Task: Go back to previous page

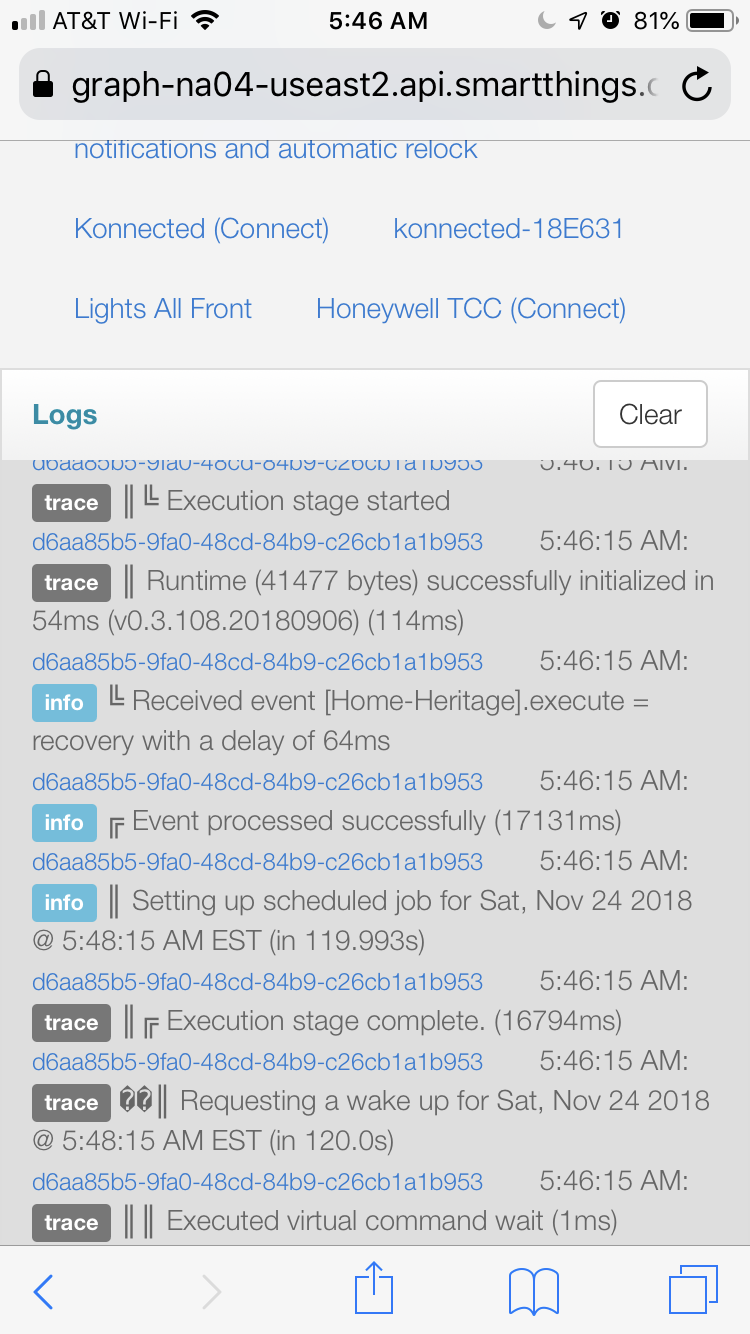Action: coord(43,1291)
